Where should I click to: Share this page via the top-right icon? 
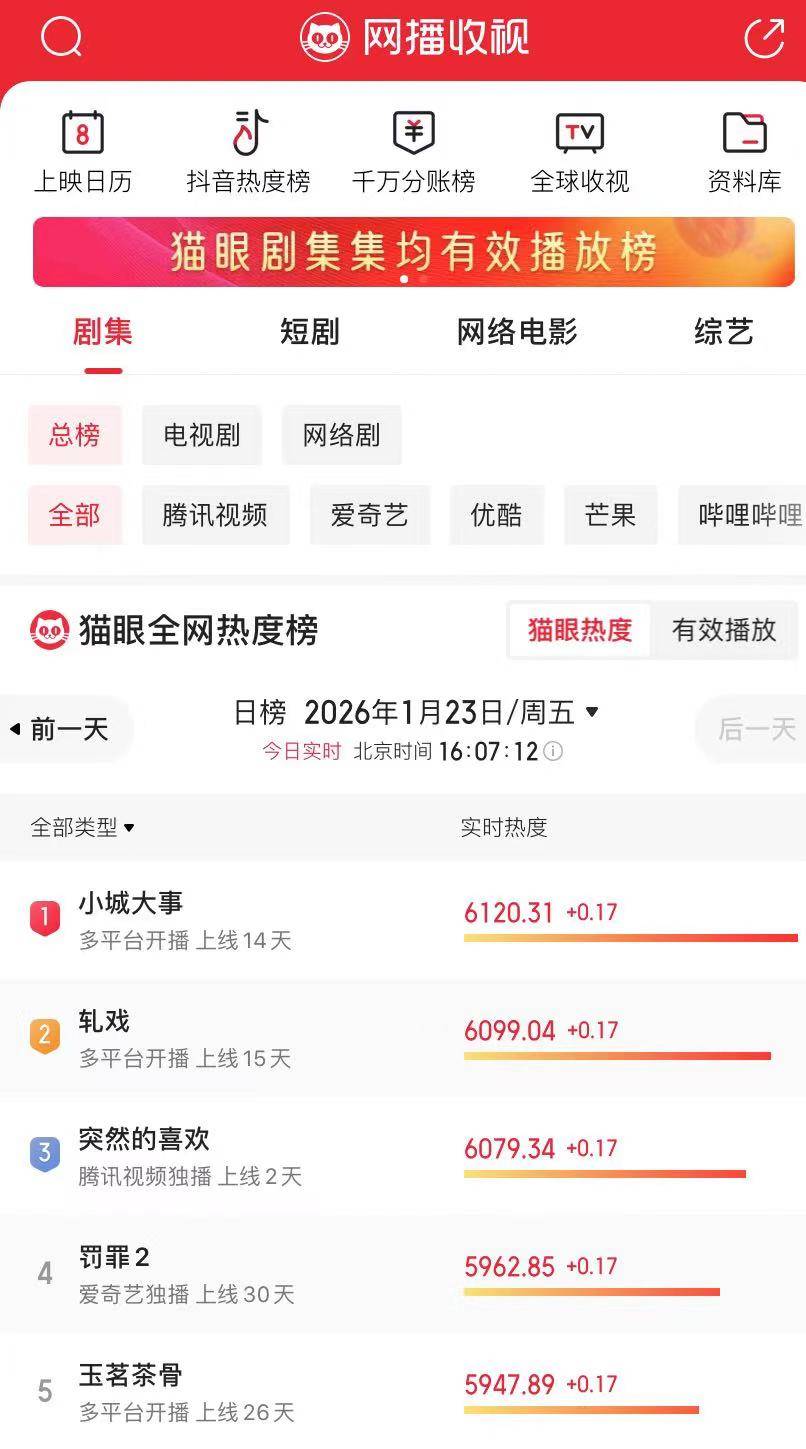pyautogui.click(x=765, y=38)
